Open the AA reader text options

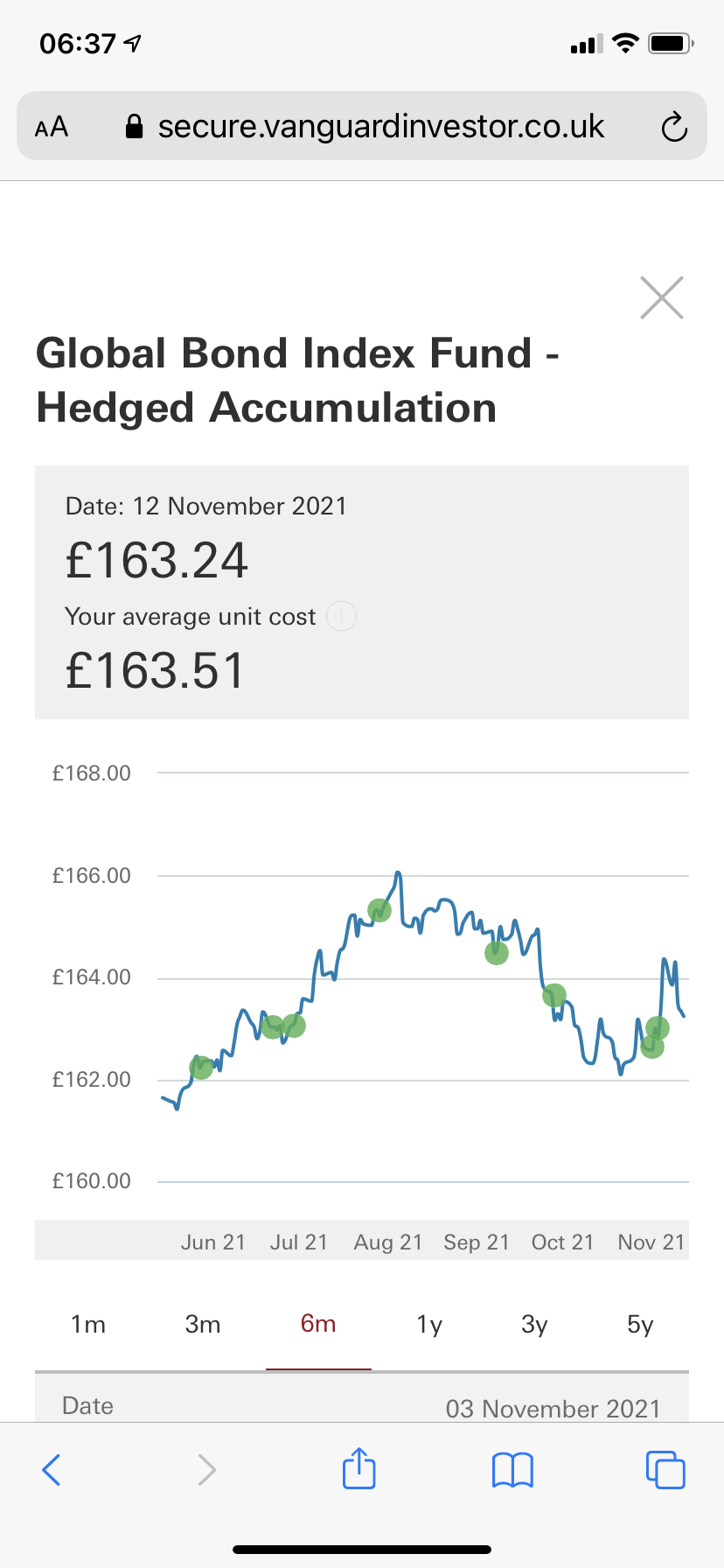52,127
